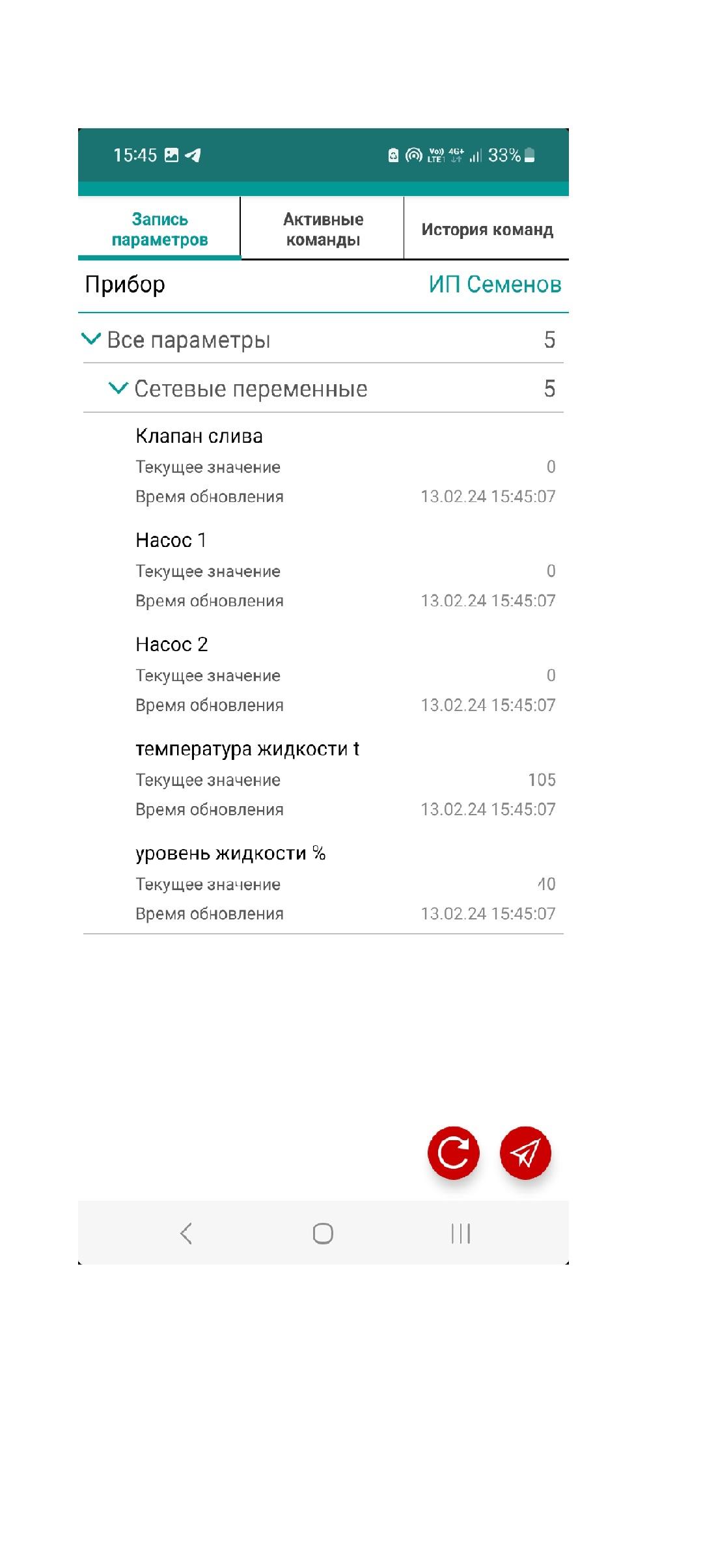Screen dimensions: 703x1568
Task: Go back with the system back button
Action: [186, 1233]
